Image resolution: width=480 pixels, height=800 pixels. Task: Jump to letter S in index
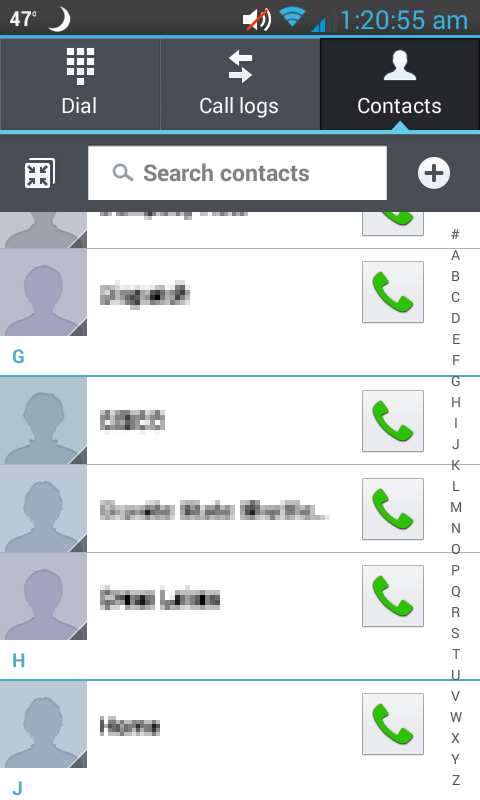coord(456,633)
